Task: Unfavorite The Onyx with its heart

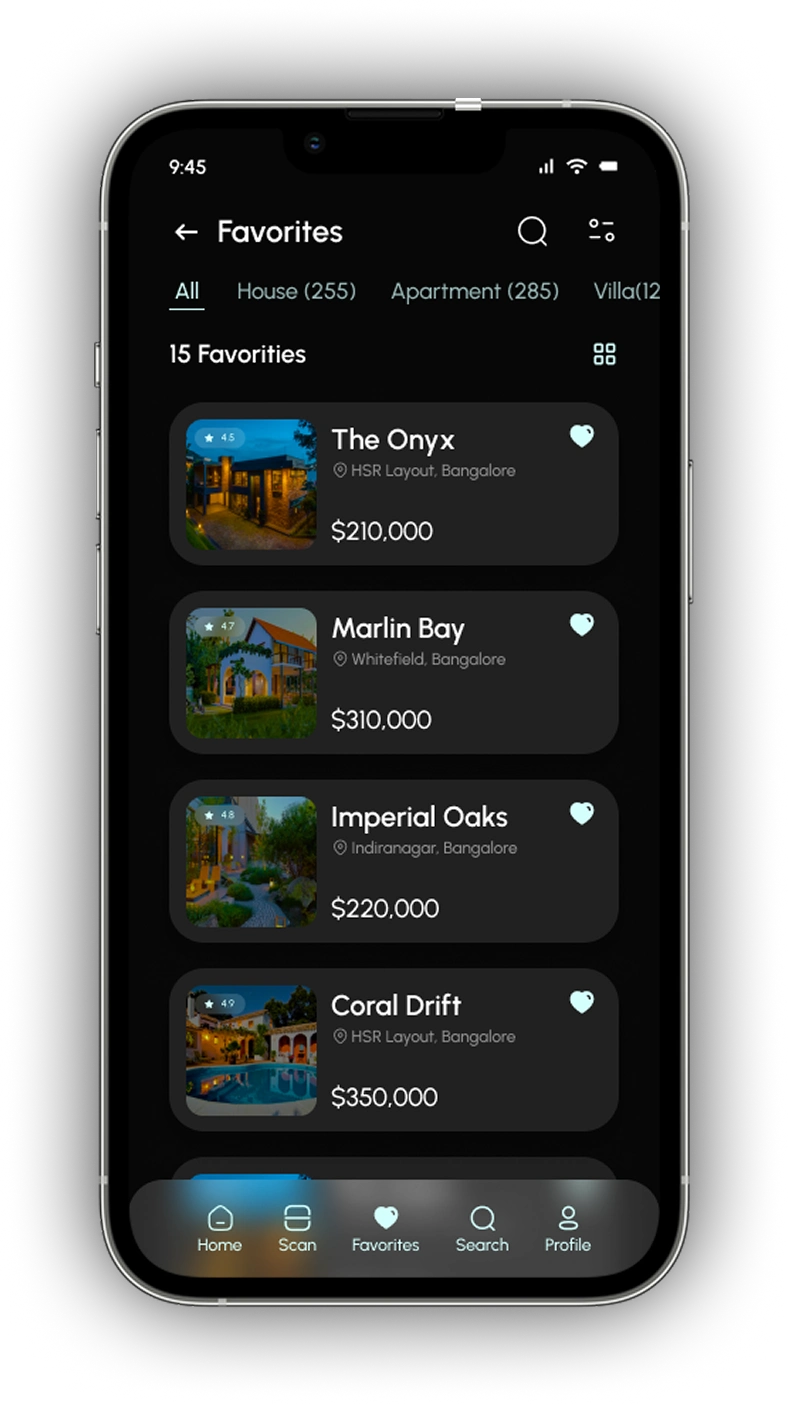Action: (582, 436)
